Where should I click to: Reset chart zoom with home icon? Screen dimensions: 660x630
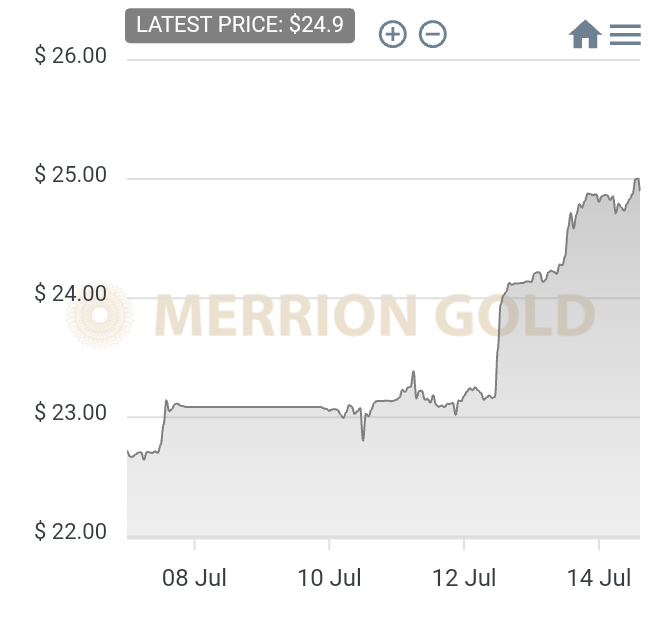tap(584, 35)
